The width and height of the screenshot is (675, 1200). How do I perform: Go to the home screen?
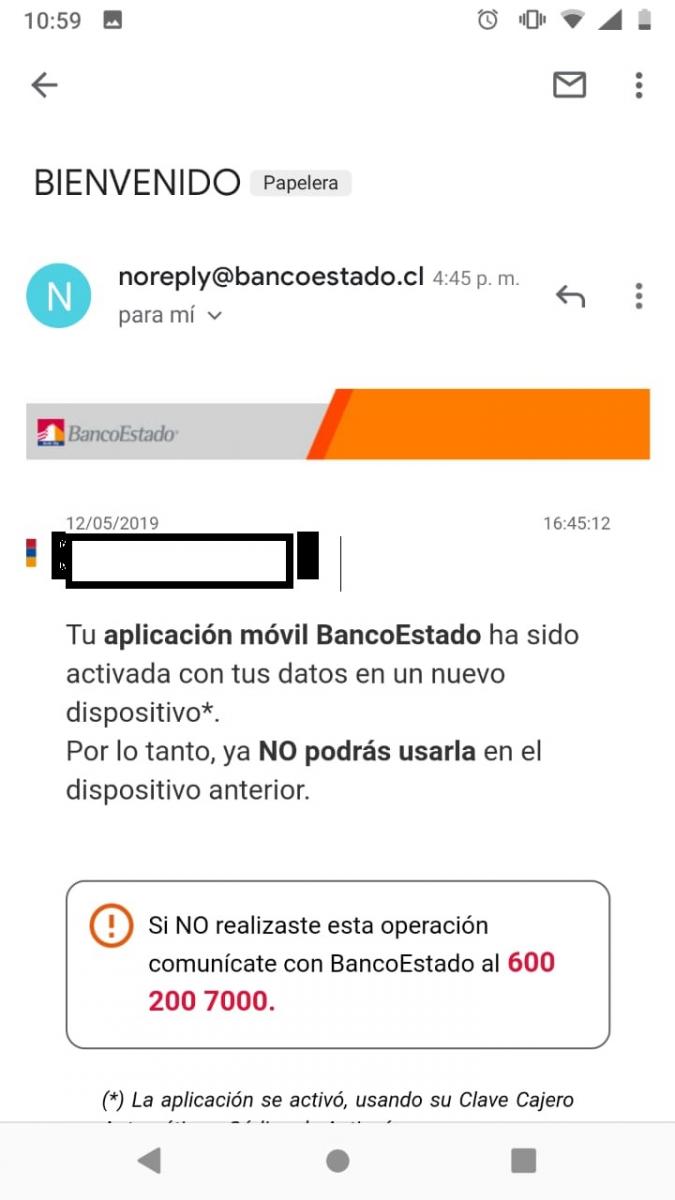[338, 1160]
